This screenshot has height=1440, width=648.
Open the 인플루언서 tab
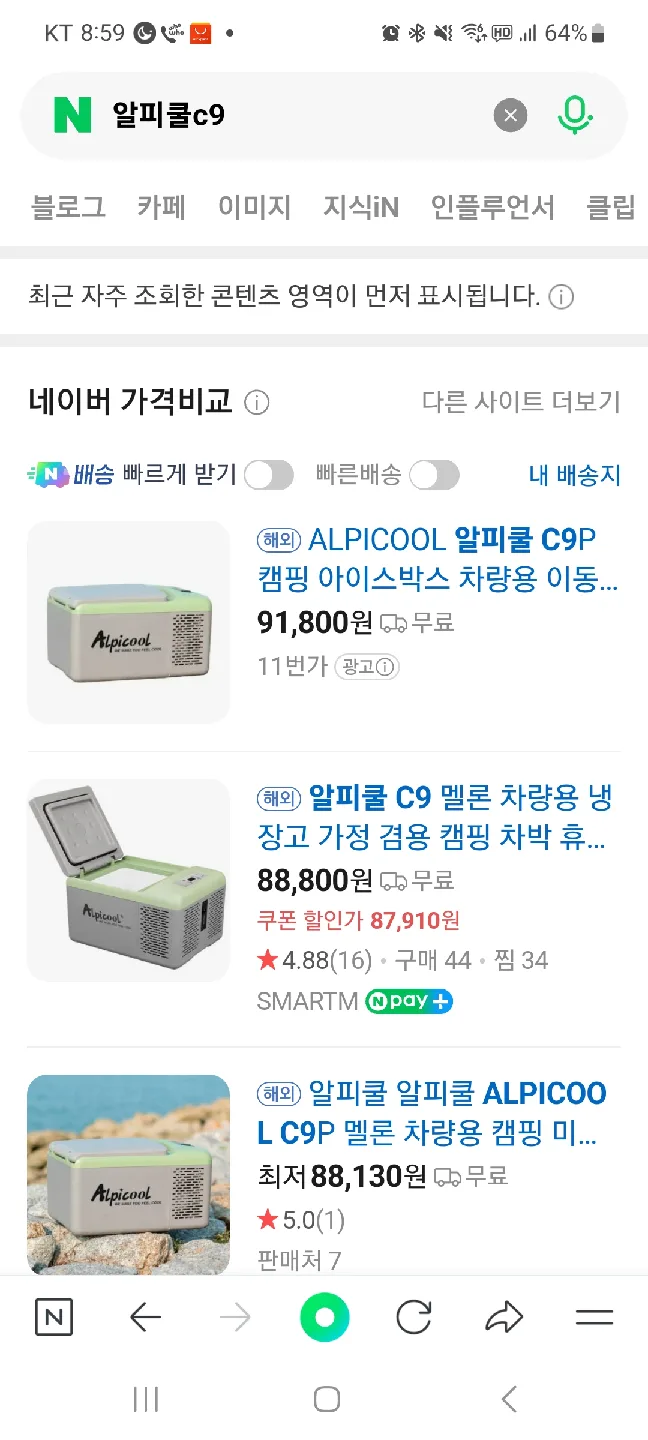pos(492,207)
